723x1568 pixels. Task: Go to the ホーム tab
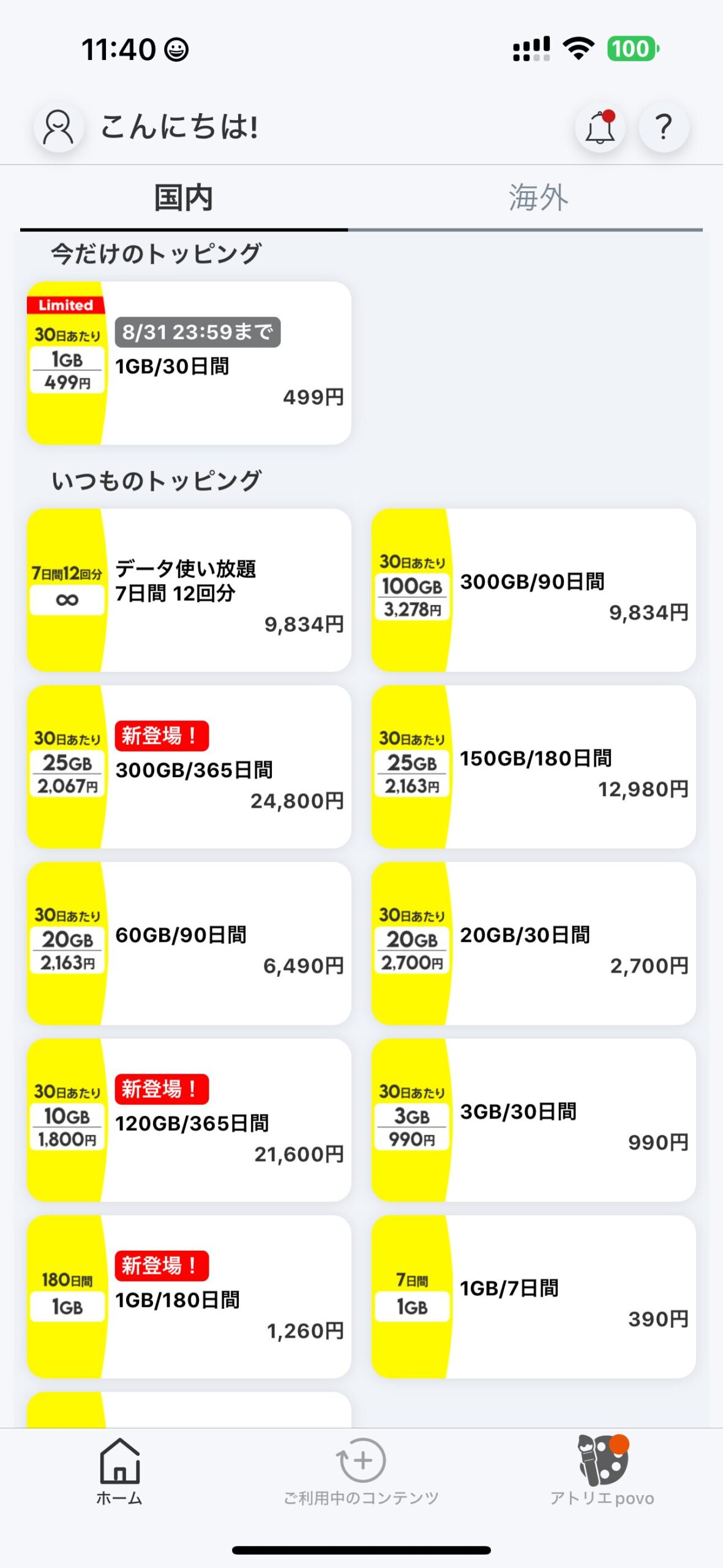(x=119, y=1471)
